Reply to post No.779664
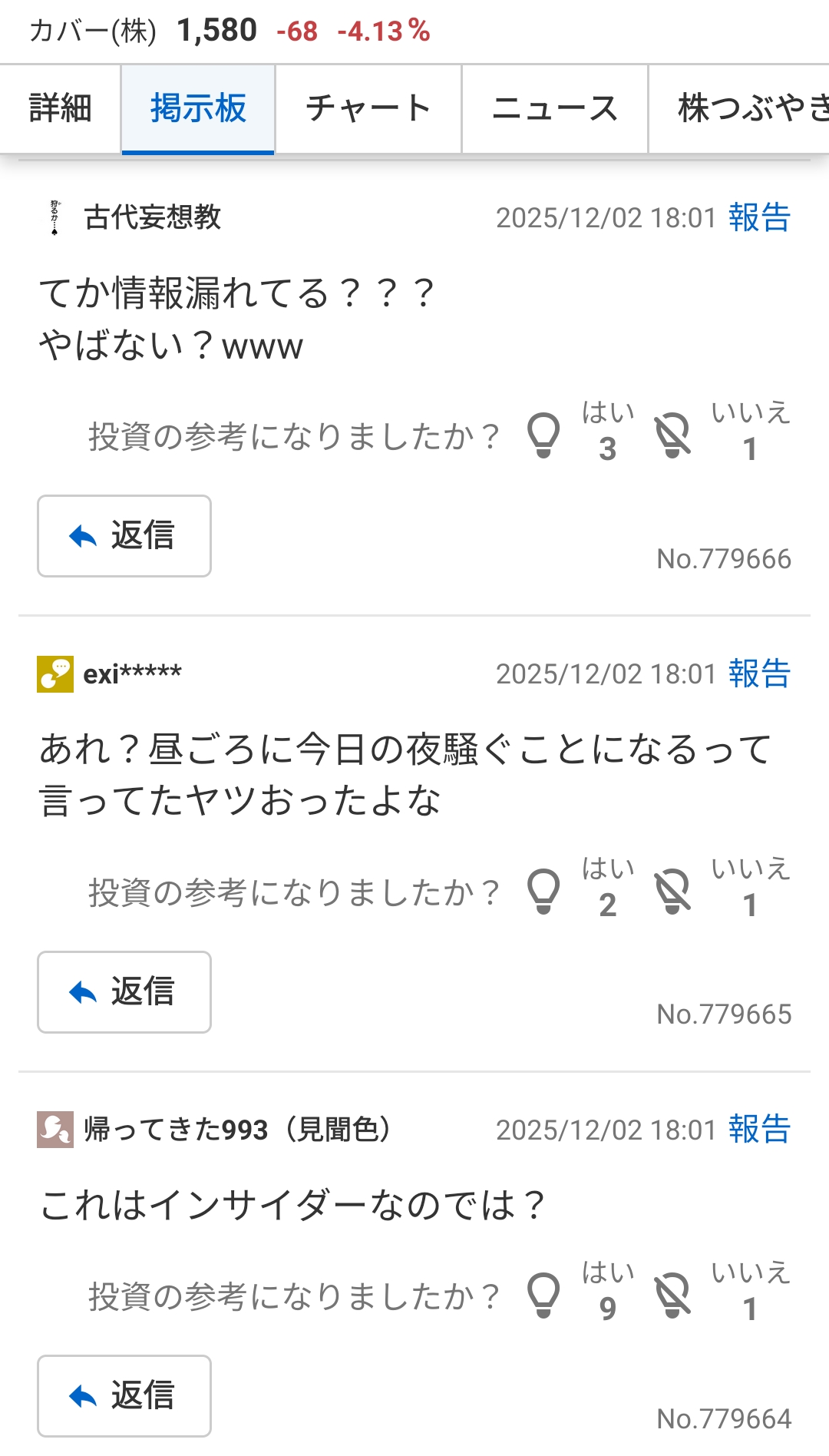The image size is (829, 1456). point(124,1396)
